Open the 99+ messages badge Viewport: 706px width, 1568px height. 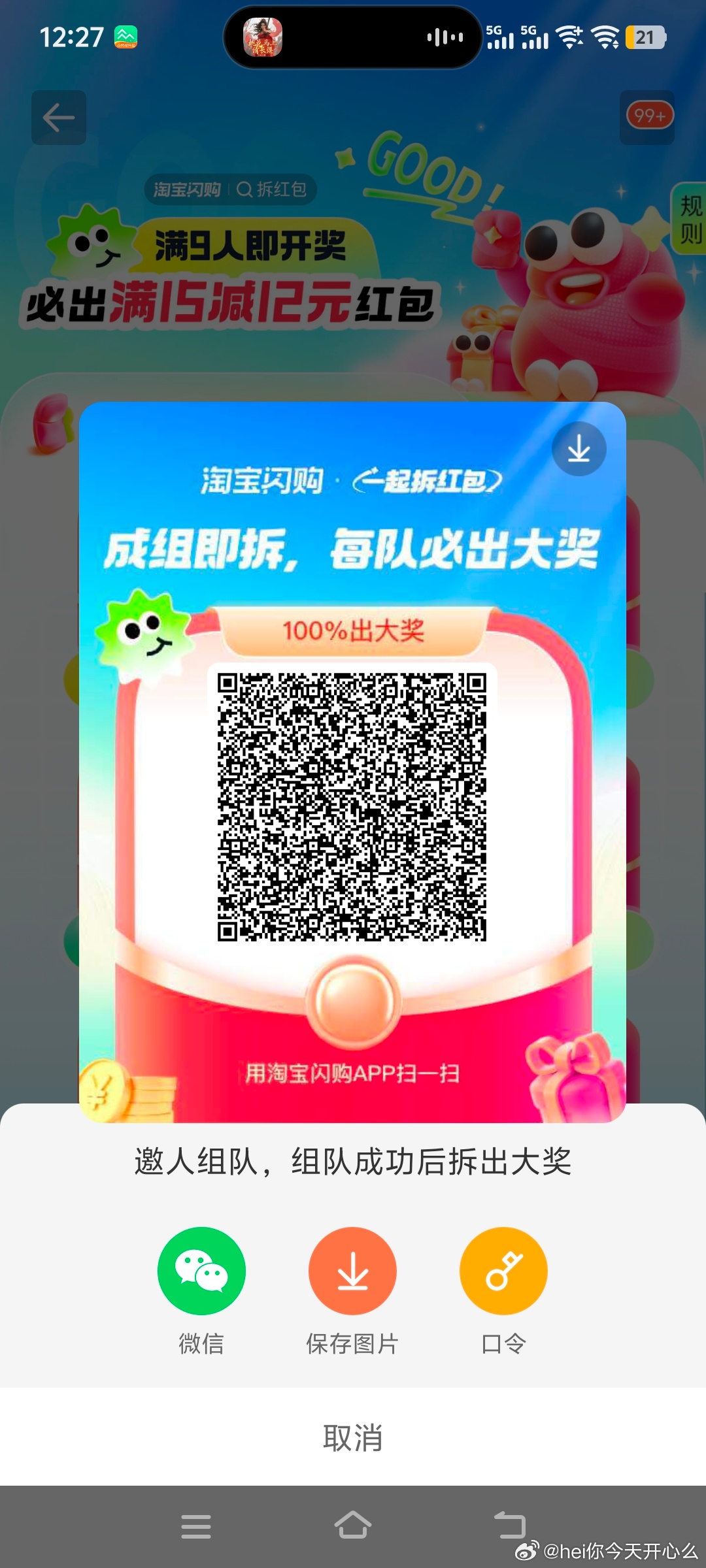point(648,116)
